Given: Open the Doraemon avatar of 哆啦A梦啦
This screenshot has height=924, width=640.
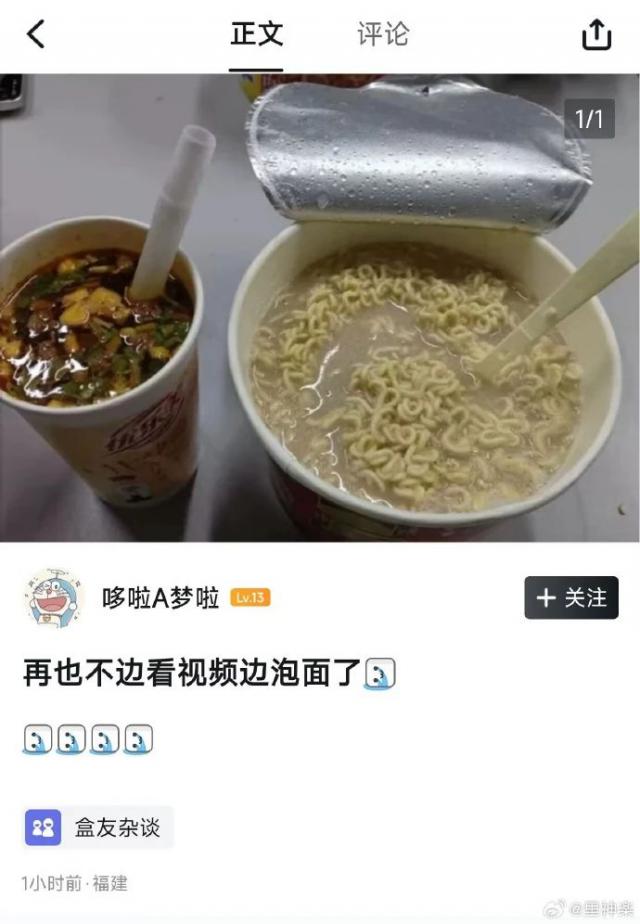Looking at the screenshot, I should (x=55, y=599).
